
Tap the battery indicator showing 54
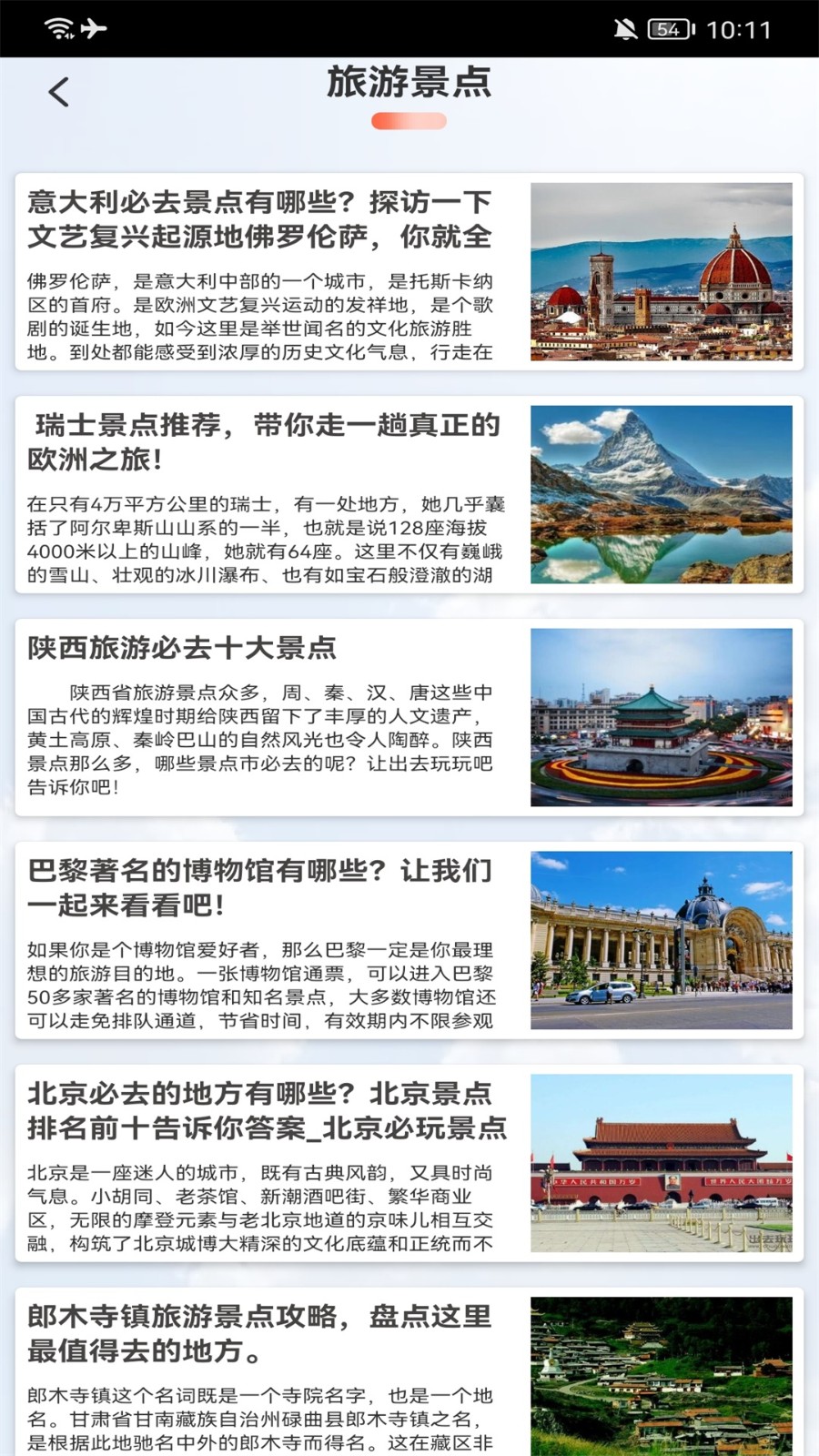coord(667,28)
